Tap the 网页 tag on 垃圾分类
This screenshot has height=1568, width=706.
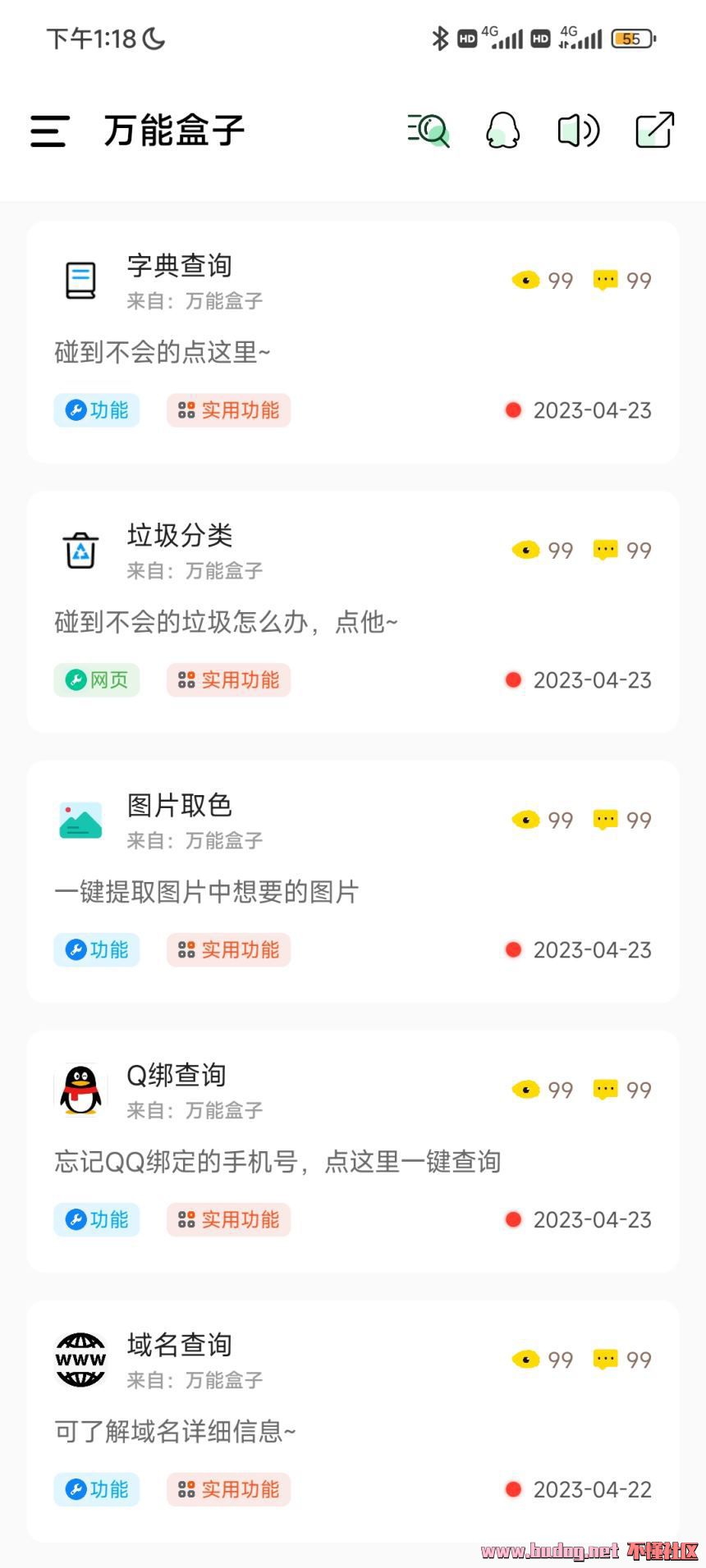coord(97,680)
